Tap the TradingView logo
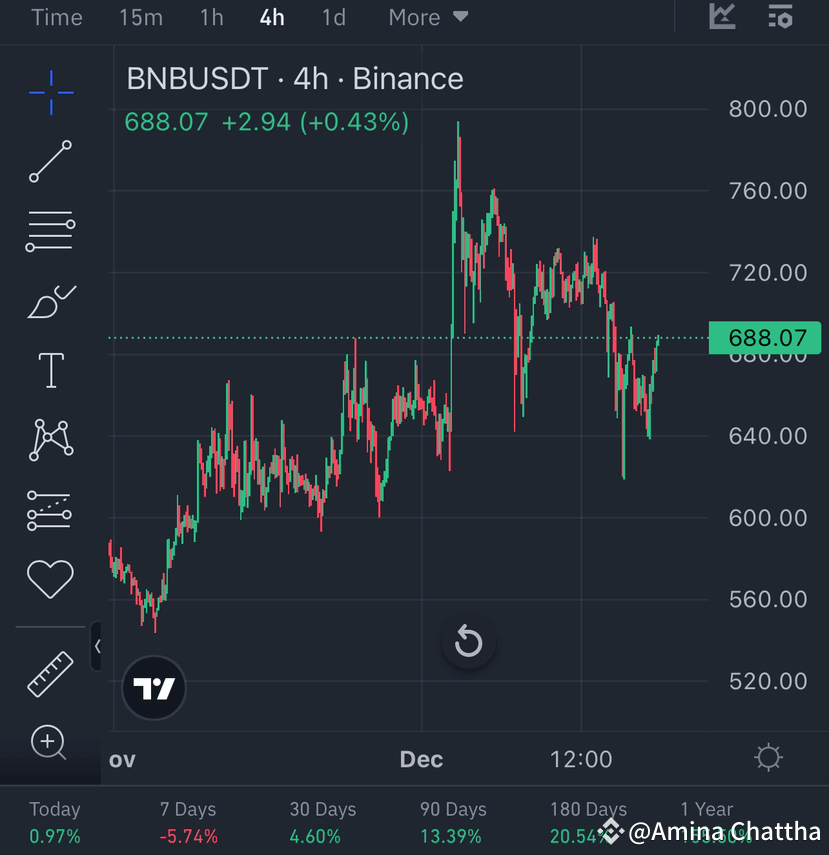Screen dimensions: 829x855 153,688
